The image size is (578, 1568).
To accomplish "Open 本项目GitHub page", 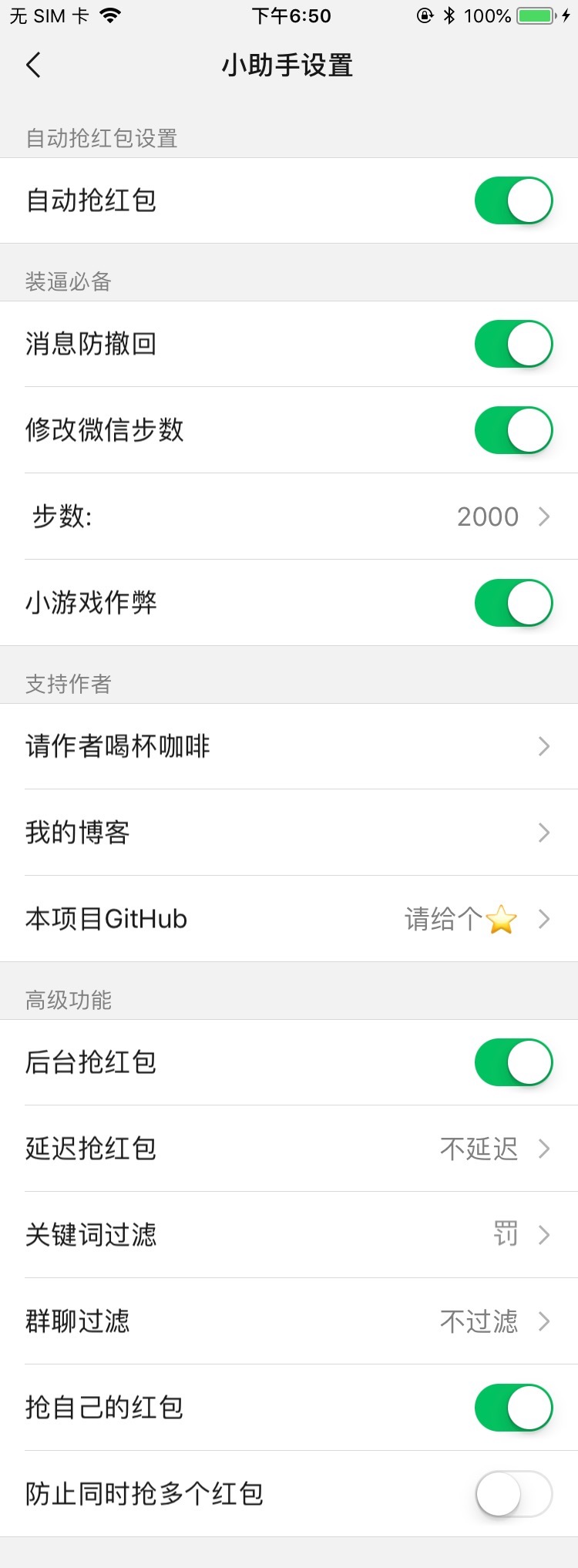I will pyautogui.click(x=289, y=919).
